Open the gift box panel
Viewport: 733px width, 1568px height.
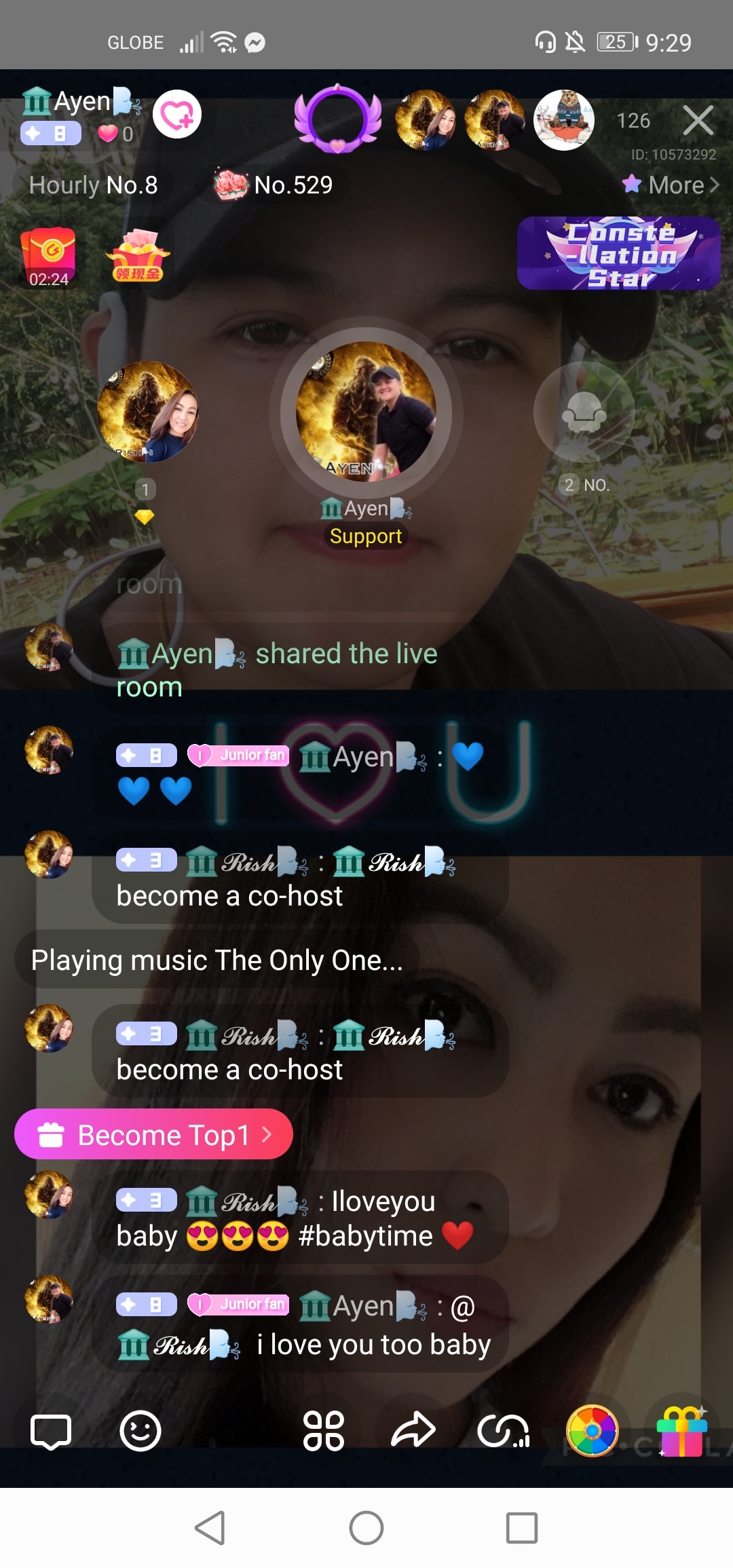682,1431
